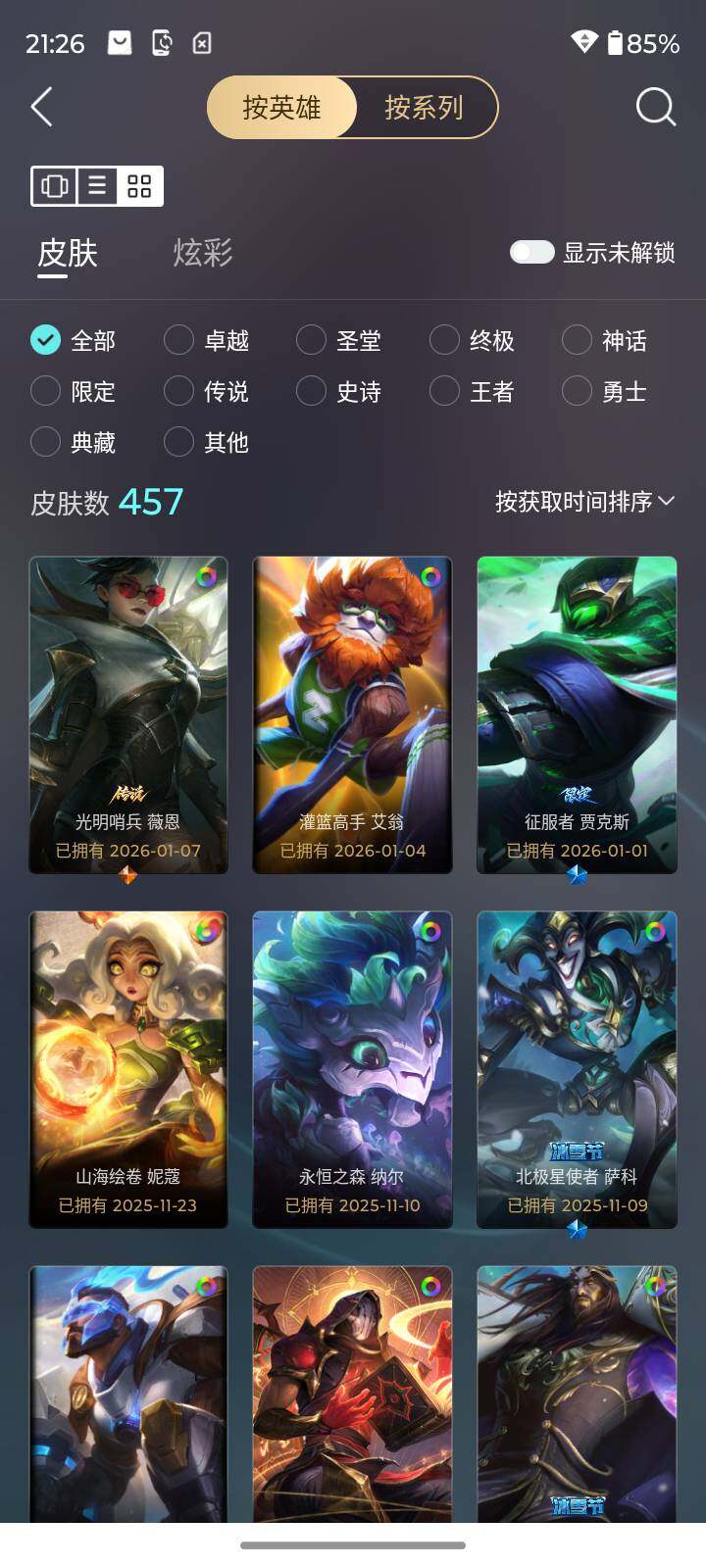Go back with the top-left arrow
The height and width of the screenshot is (1568, 706).
[x=41, y=108]
